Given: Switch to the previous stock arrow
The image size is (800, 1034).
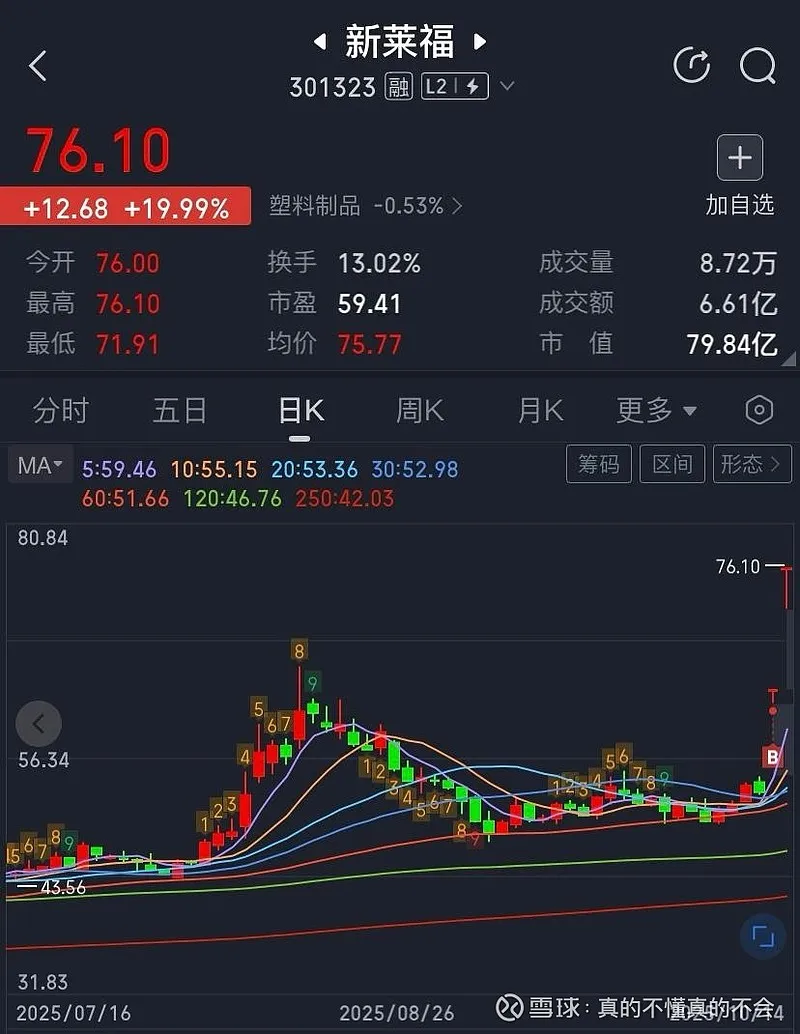Looking at the screenshot, I should 320,42.
